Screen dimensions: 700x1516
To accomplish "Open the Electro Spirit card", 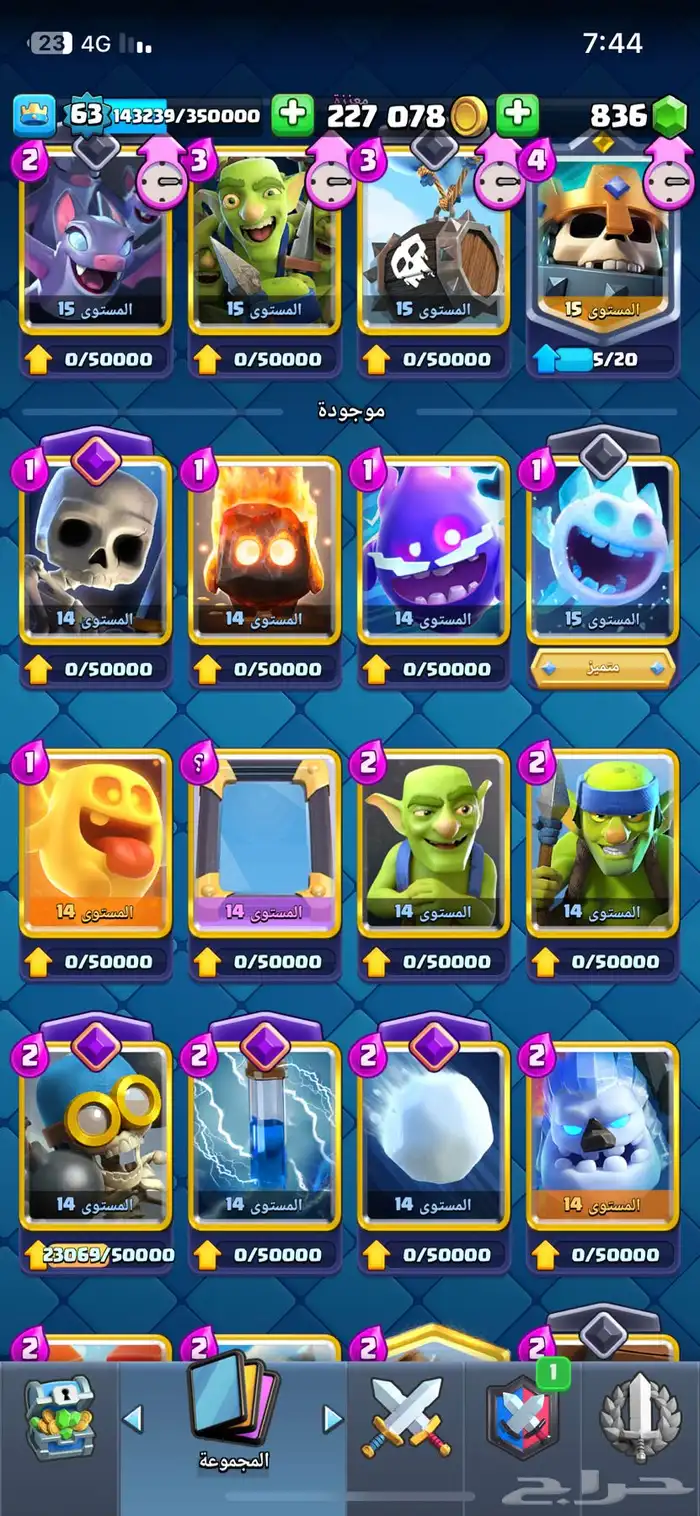I will pyautogui.click(x=433, y=550).
